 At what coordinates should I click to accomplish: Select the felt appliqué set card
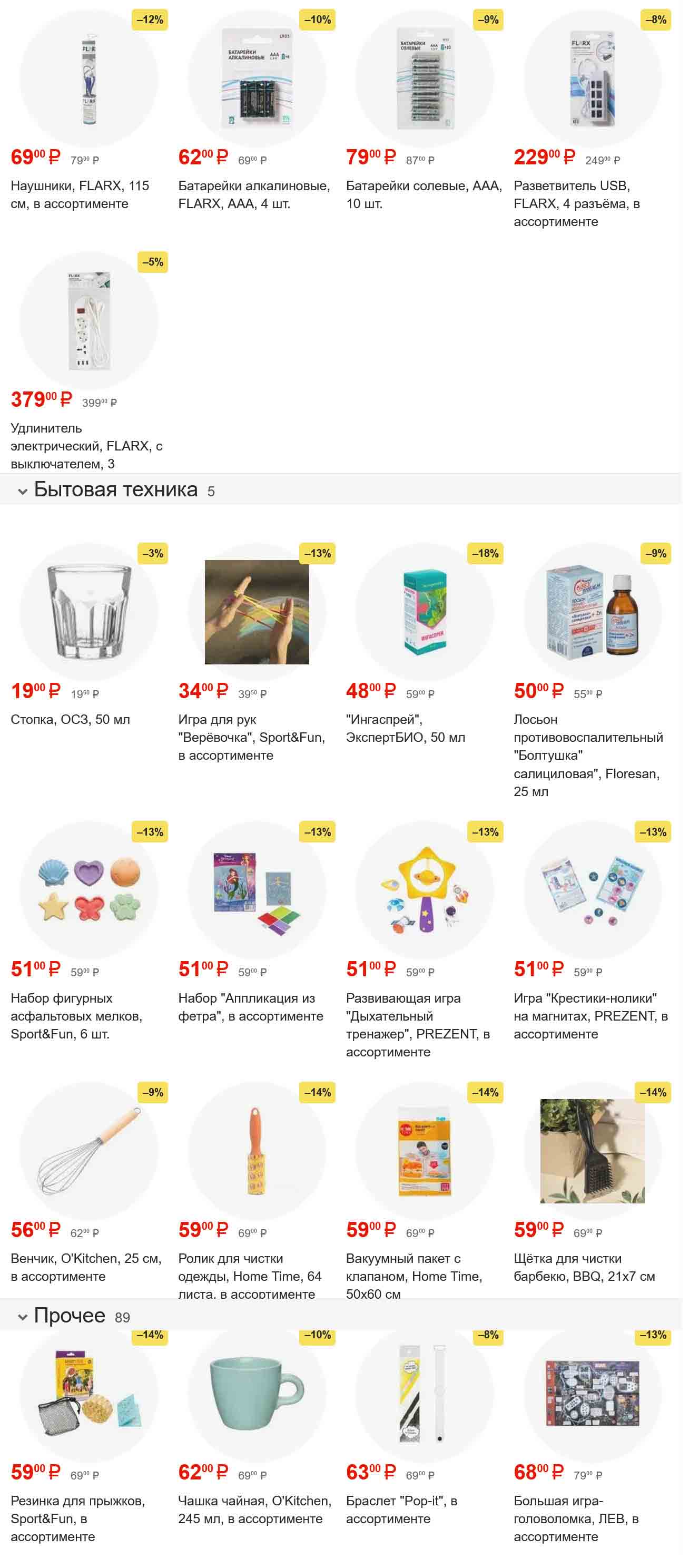pos(256,890)
